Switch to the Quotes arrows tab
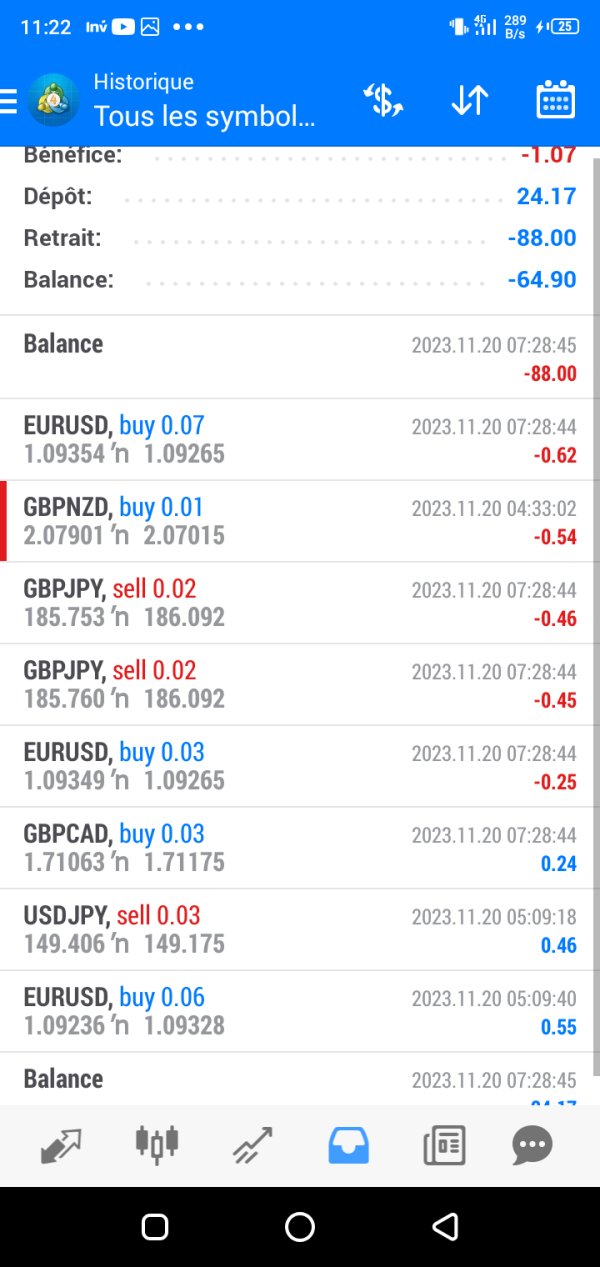 click(61, 1145)
